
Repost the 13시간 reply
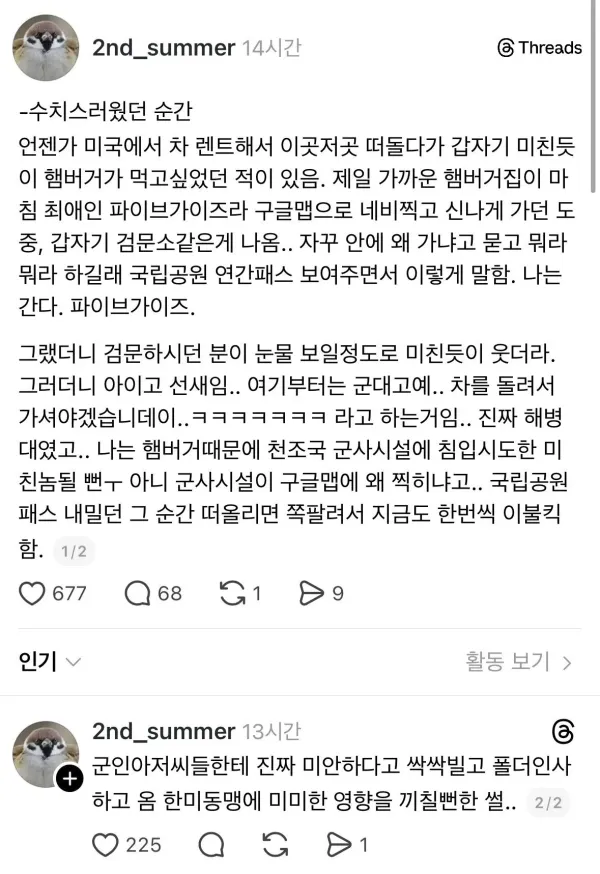273,845
